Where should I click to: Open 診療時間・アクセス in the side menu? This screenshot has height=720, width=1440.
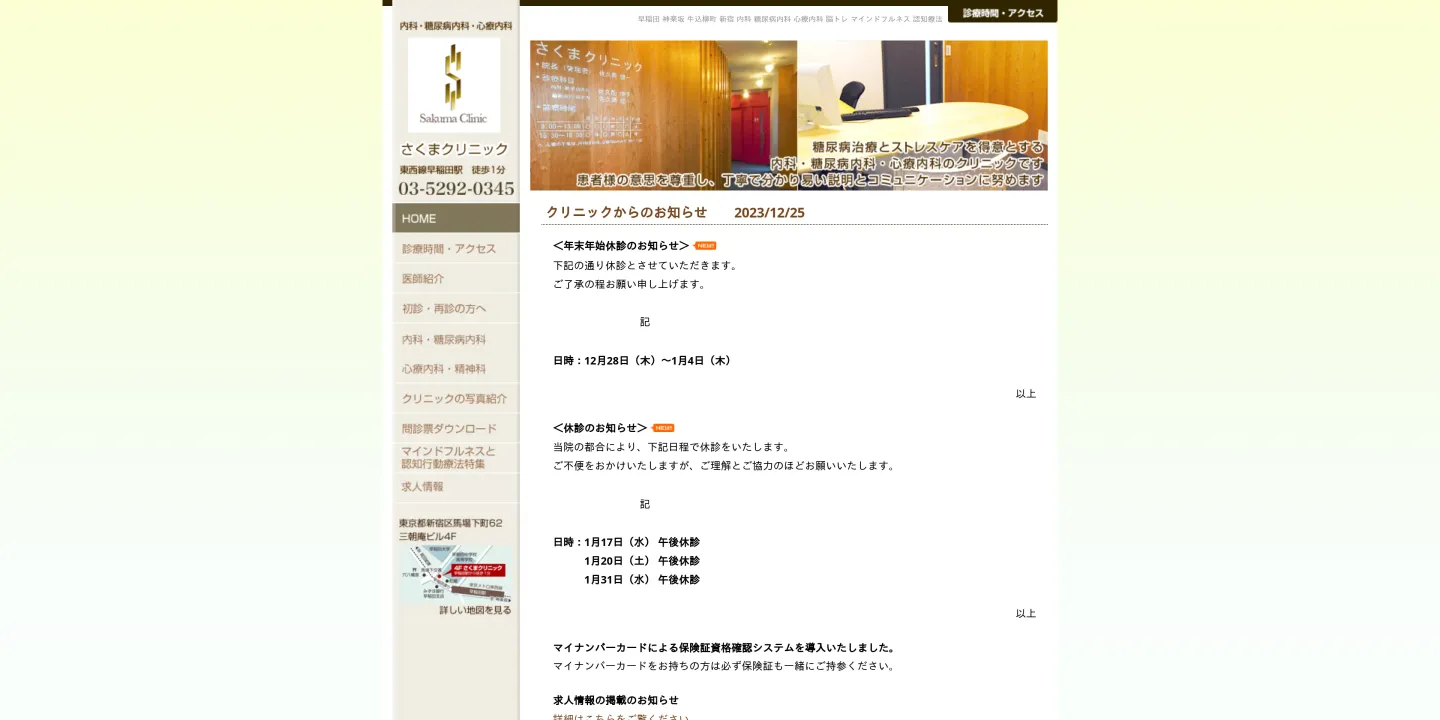[x=455, y=248]
